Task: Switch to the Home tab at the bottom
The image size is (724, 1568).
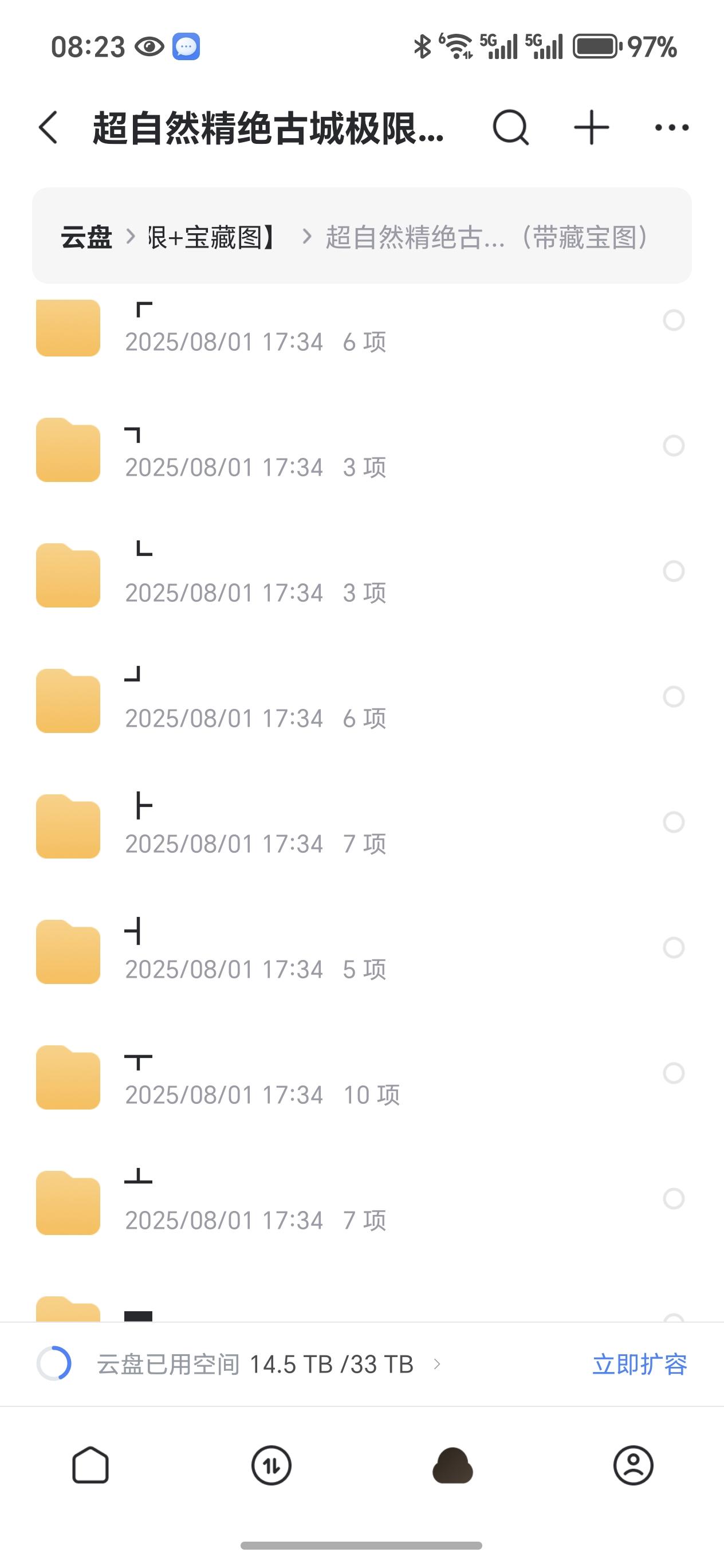Action: (90, 1466)
